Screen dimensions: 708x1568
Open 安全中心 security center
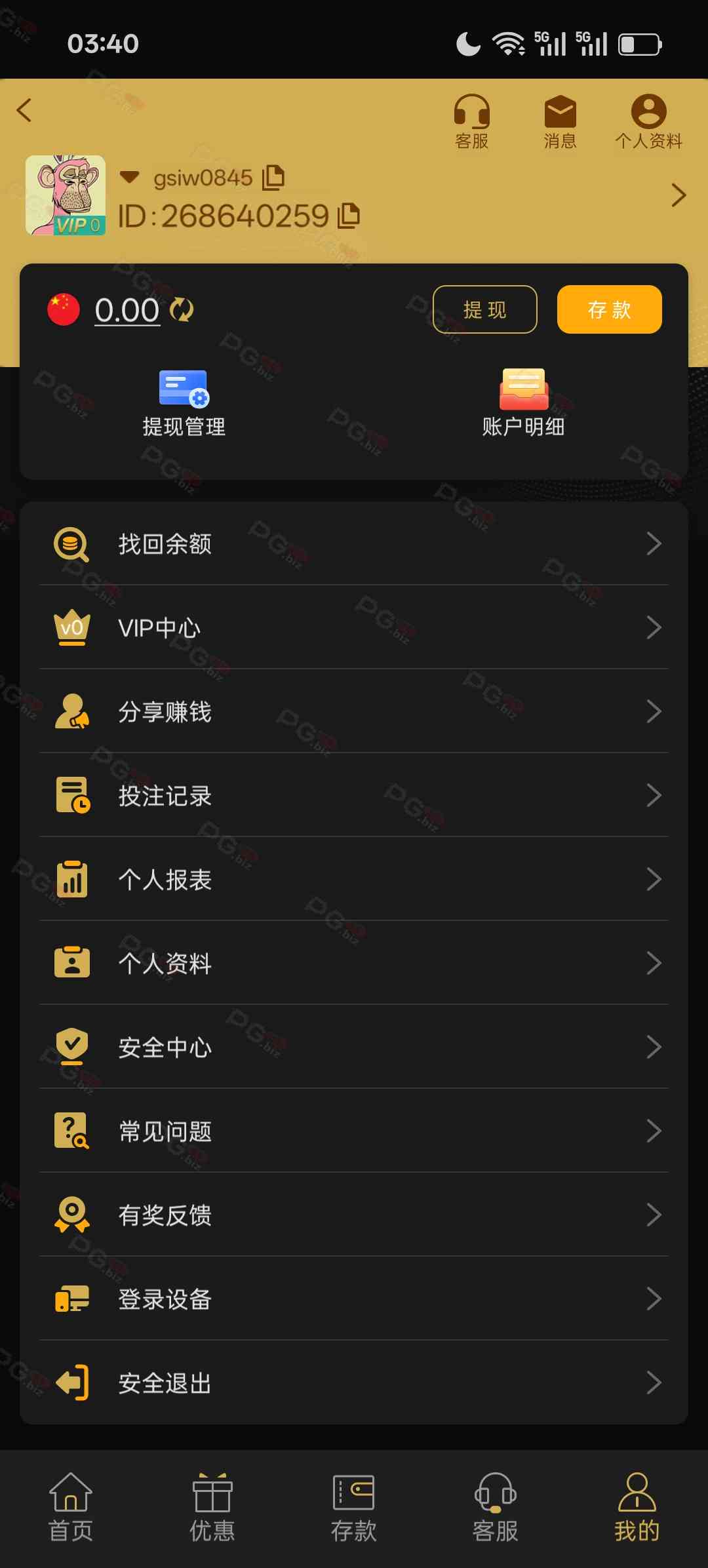[354, 1047]
